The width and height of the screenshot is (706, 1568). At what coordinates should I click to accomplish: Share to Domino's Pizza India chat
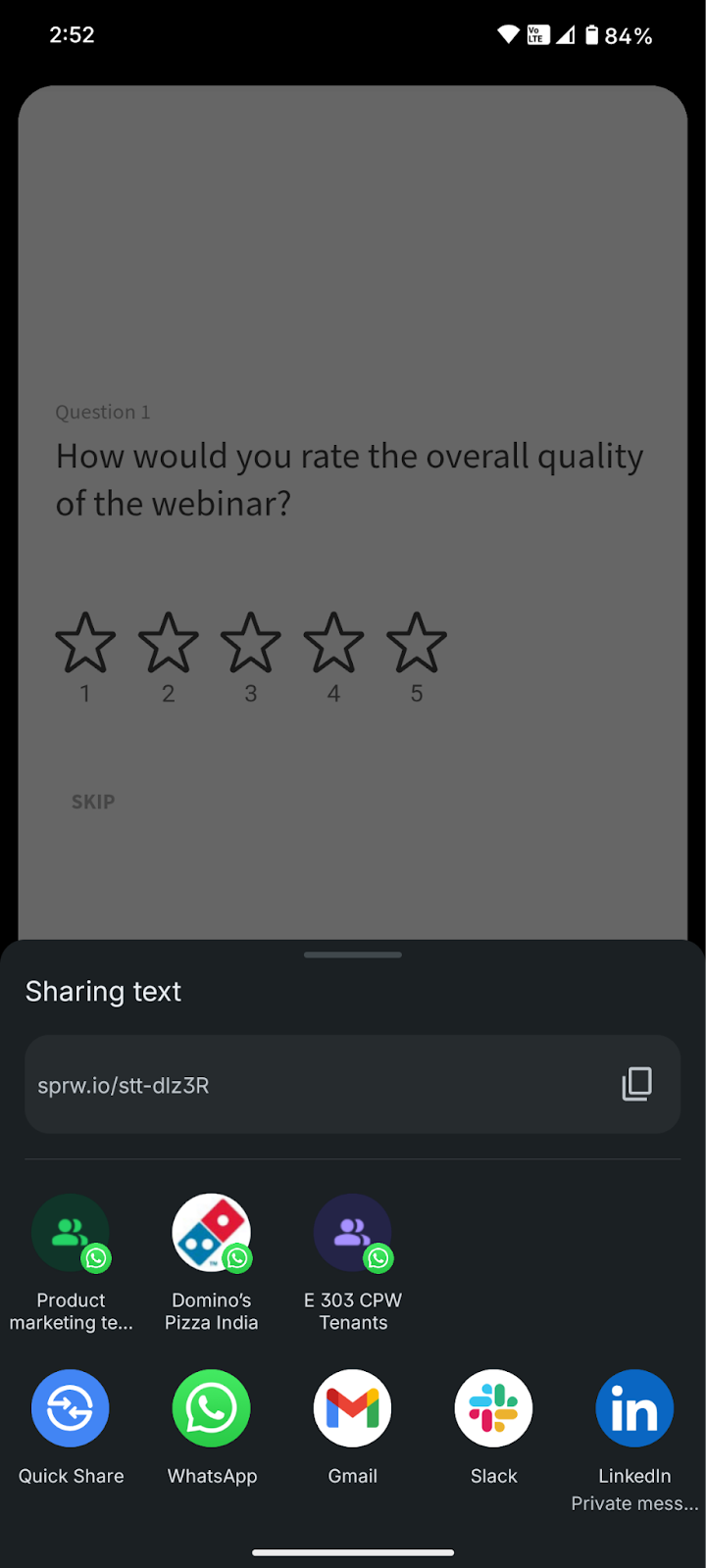[211, 1233]
